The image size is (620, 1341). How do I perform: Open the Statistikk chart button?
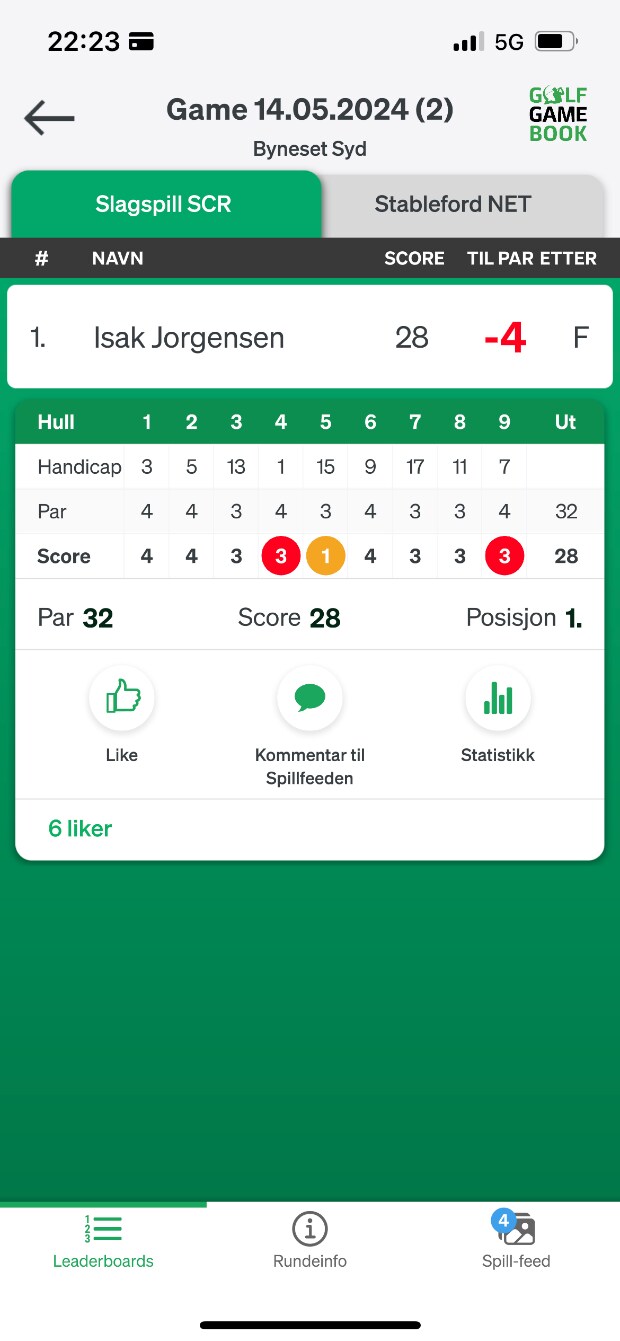(x=498, y=699)
